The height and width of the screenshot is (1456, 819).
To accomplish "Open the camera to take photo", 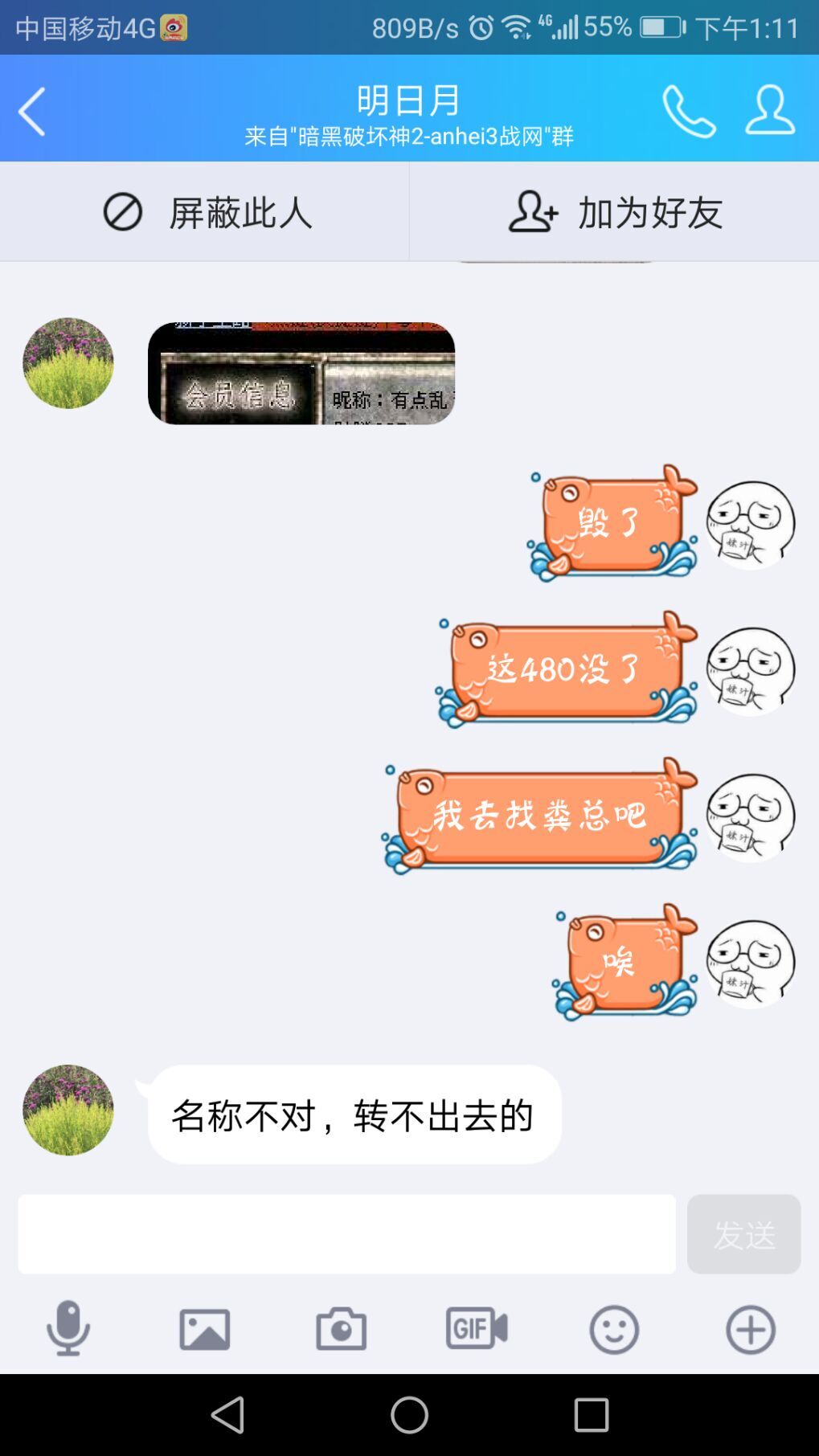I will [x=341, y=1329].
